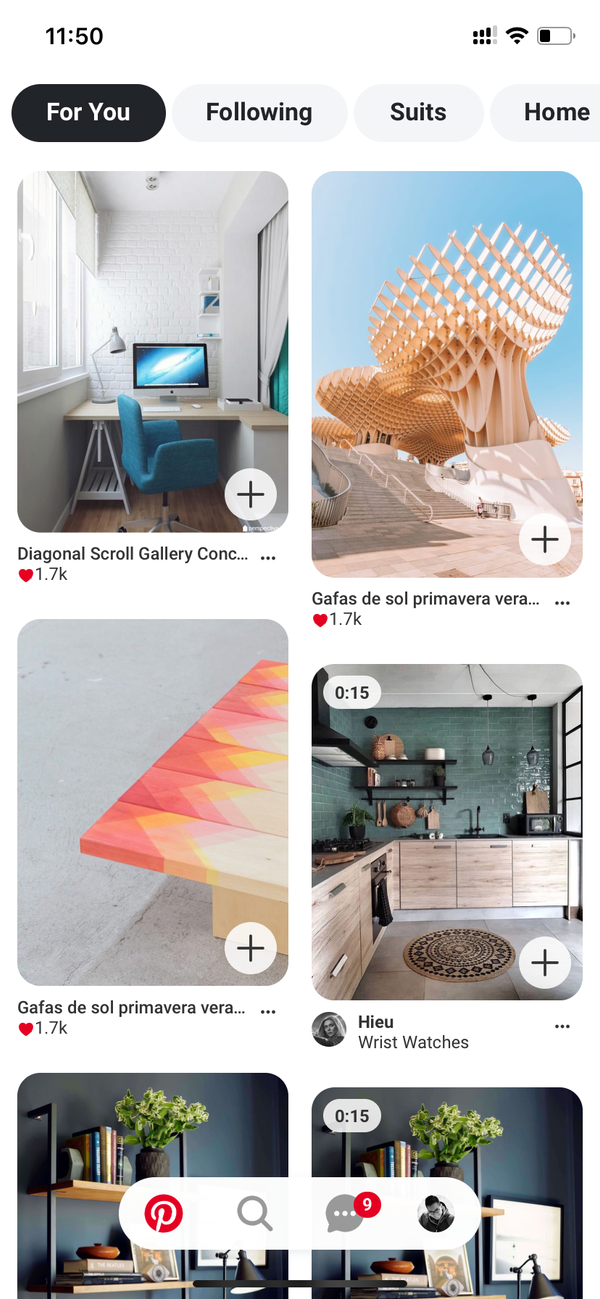Save the home office desk pin
Image resolution: width=600 pixels, height=1299 pixels.
(250, 494)
